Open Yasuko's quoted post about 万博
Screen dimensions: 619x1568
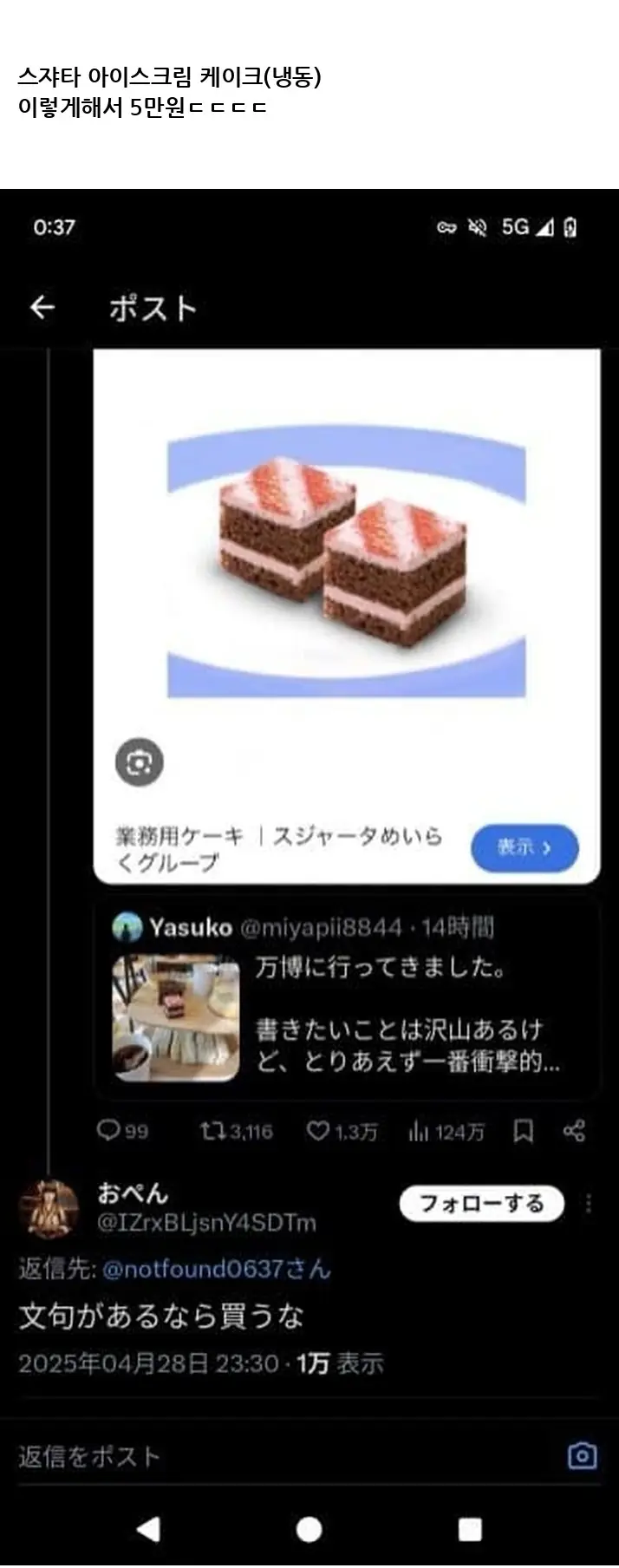(347, 999)
